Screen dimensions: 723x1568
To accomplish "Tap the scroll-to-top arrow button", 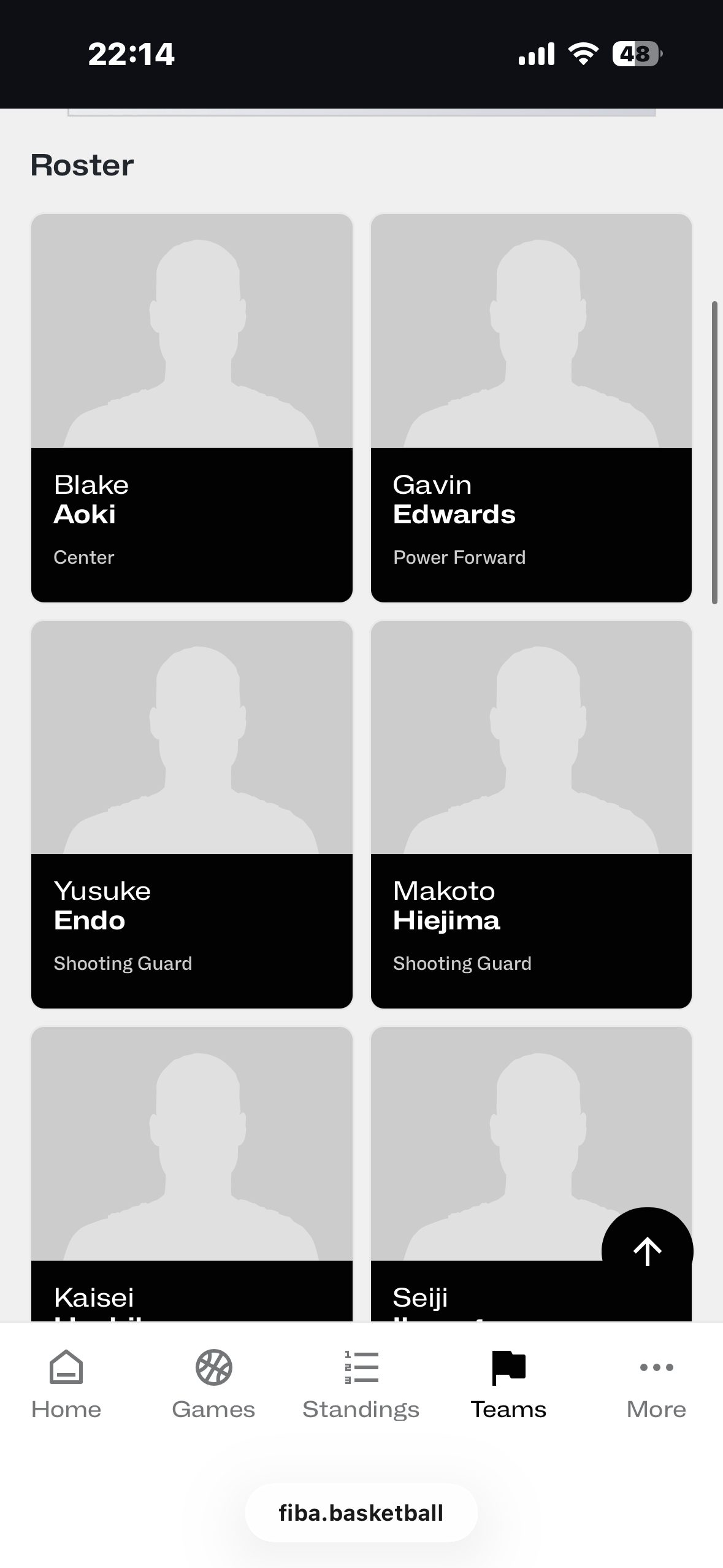I will [647, 1252].
